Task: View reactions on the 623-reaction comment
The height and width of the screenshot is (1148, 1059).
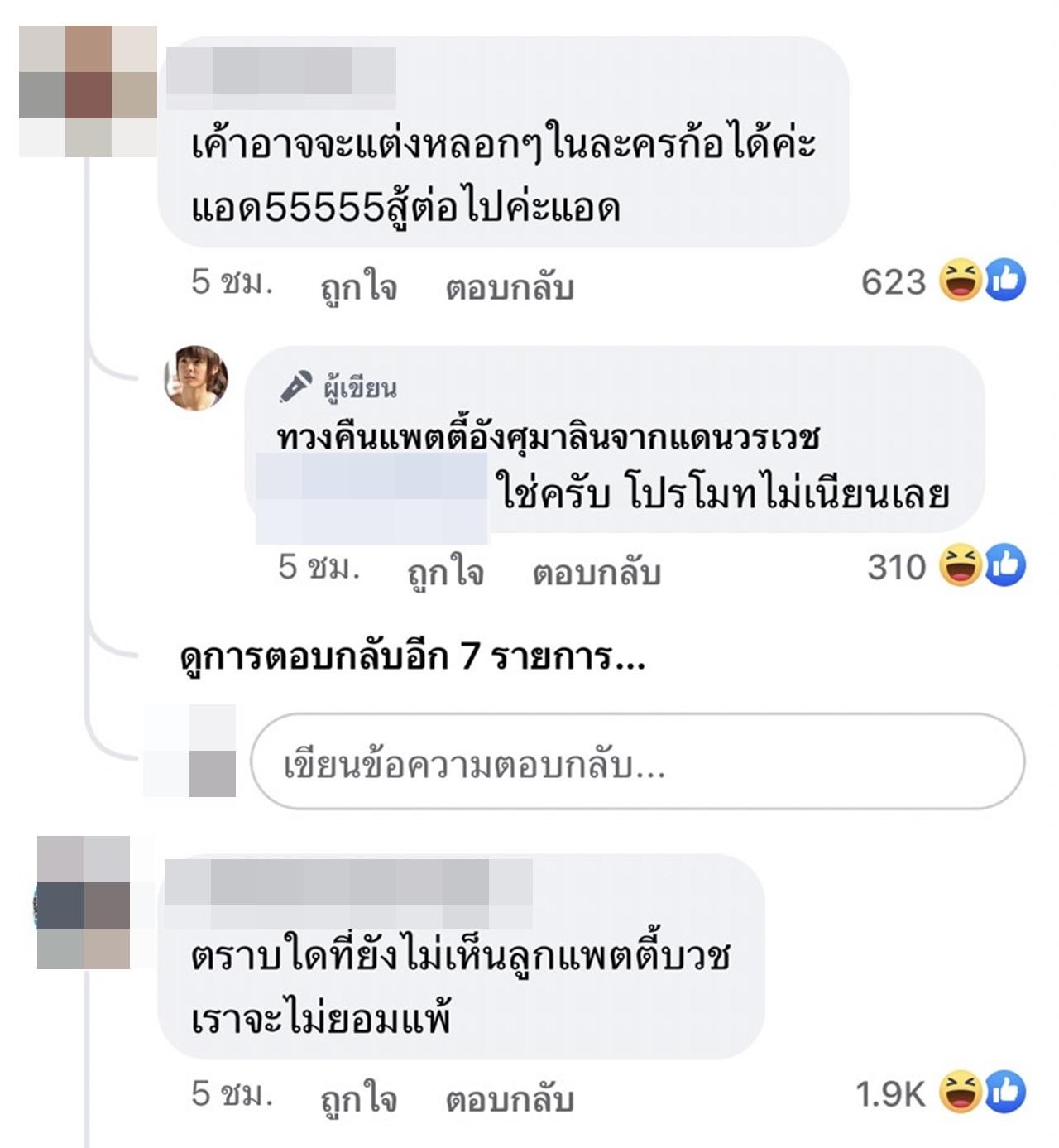Action: click(x=943, y=281)
